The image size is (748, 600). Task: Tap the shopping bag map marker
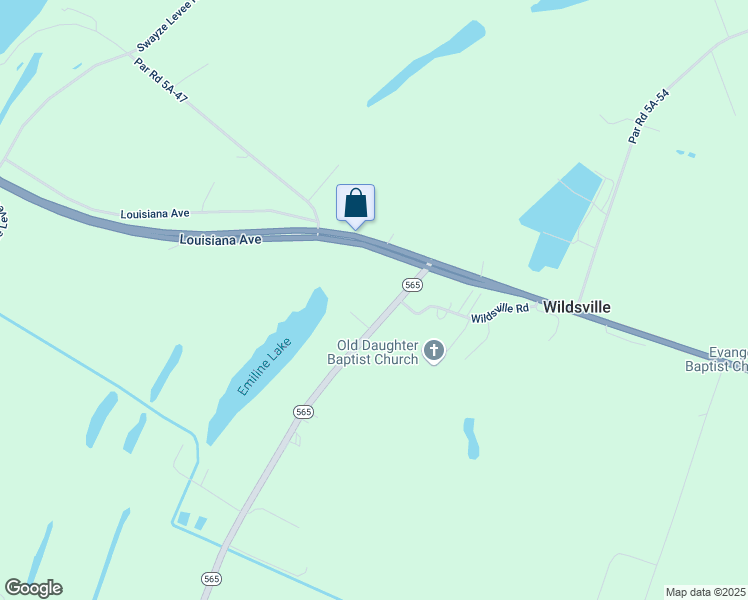coord(355,204)
